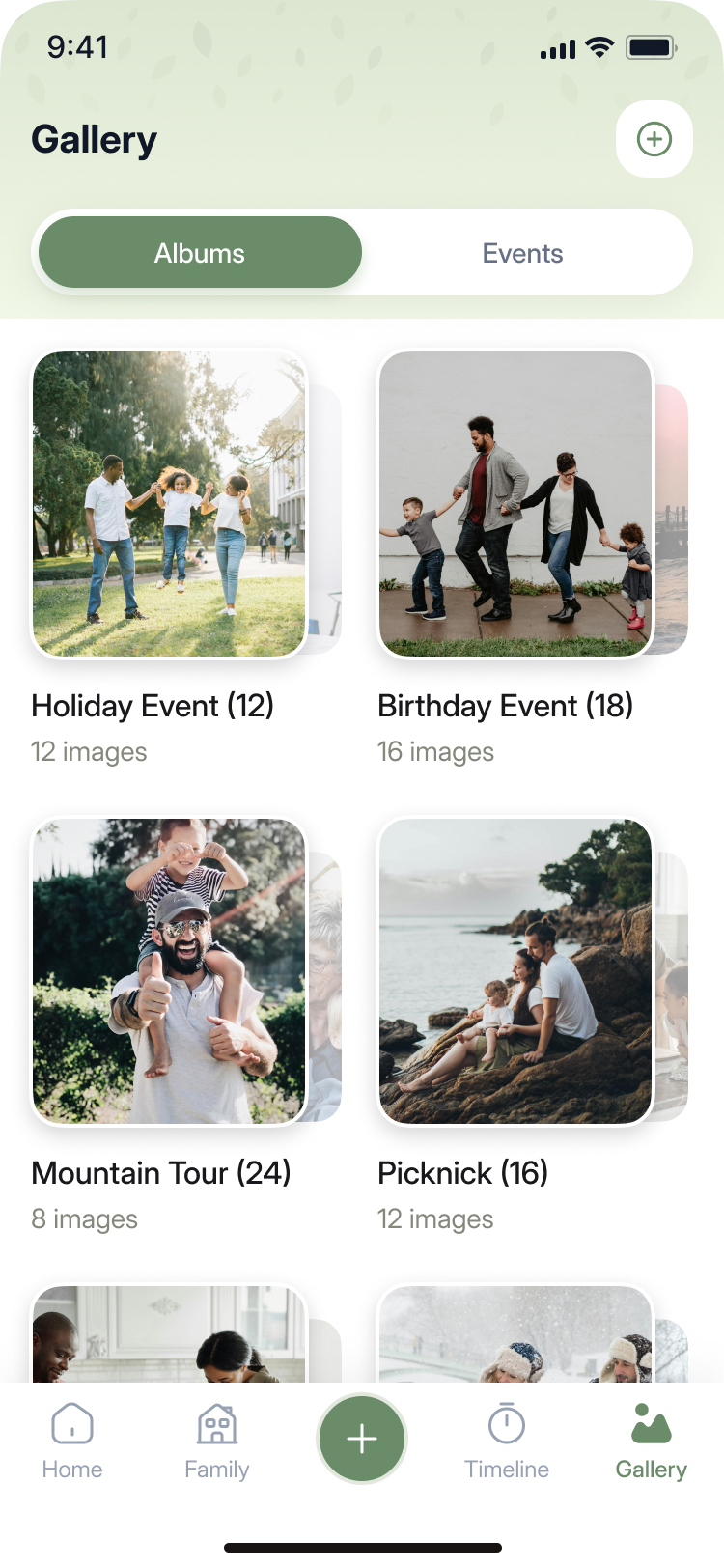Go to the Home tab

[x=72, y=1441]
